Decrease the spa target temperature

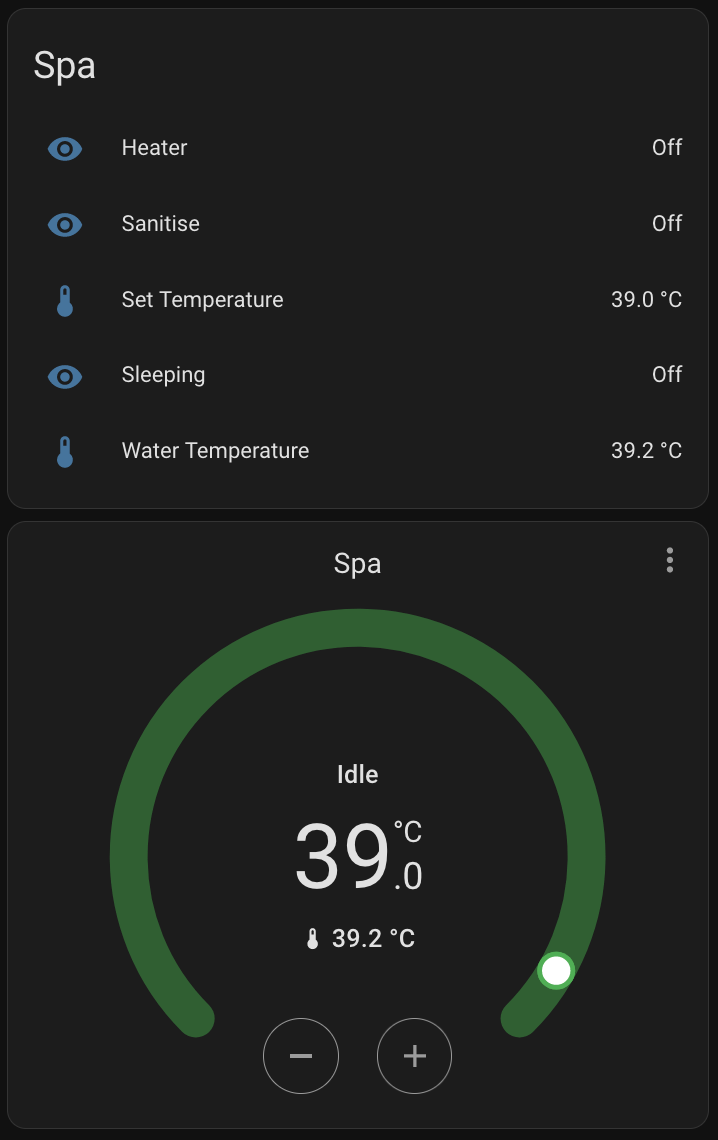(301, 1056)
